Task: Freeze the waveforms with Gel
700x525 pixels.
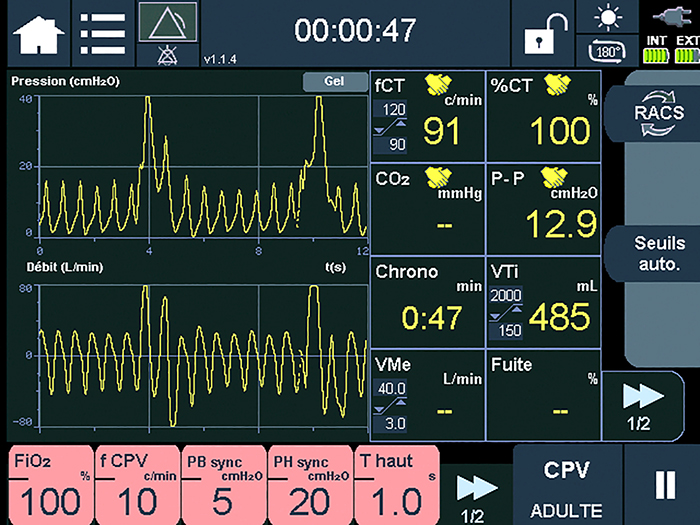Action: pos(335,81)
